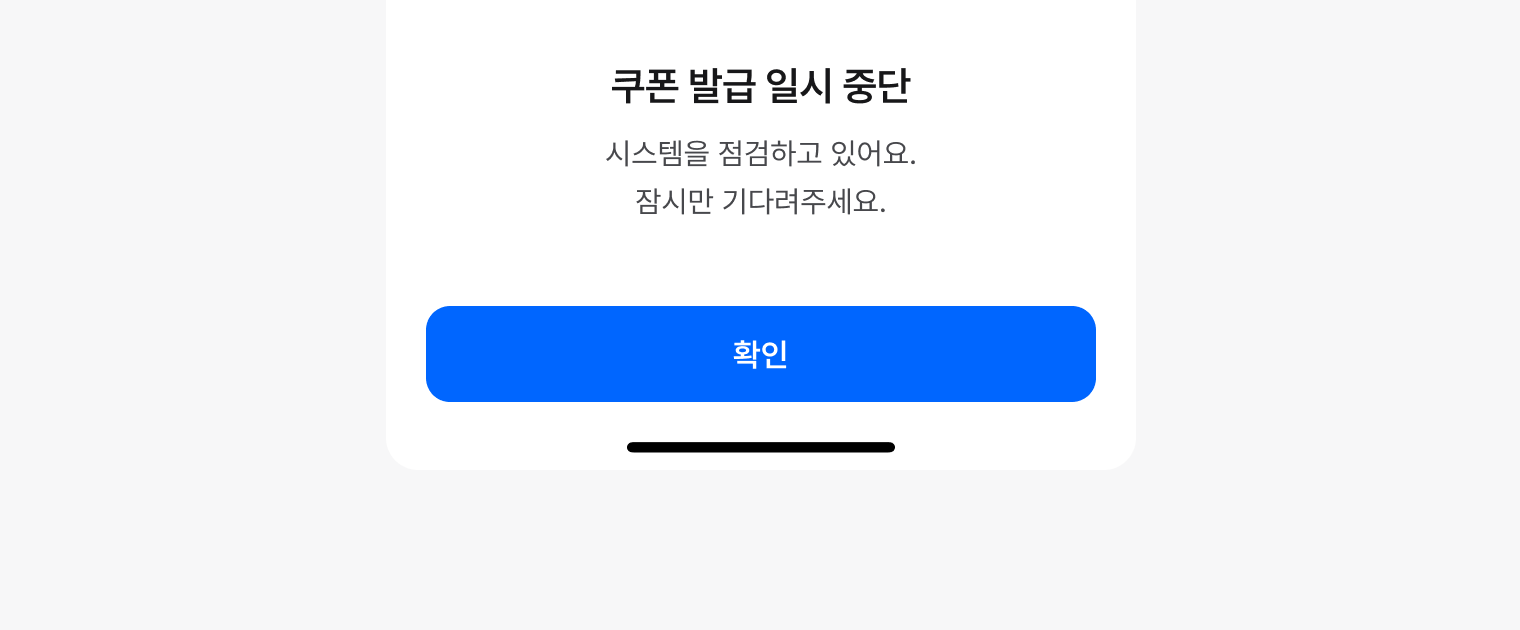The height and width of the screenshot is (630, 1520).
Task: Tap the 확인 button to confirm
Action: 760,354
